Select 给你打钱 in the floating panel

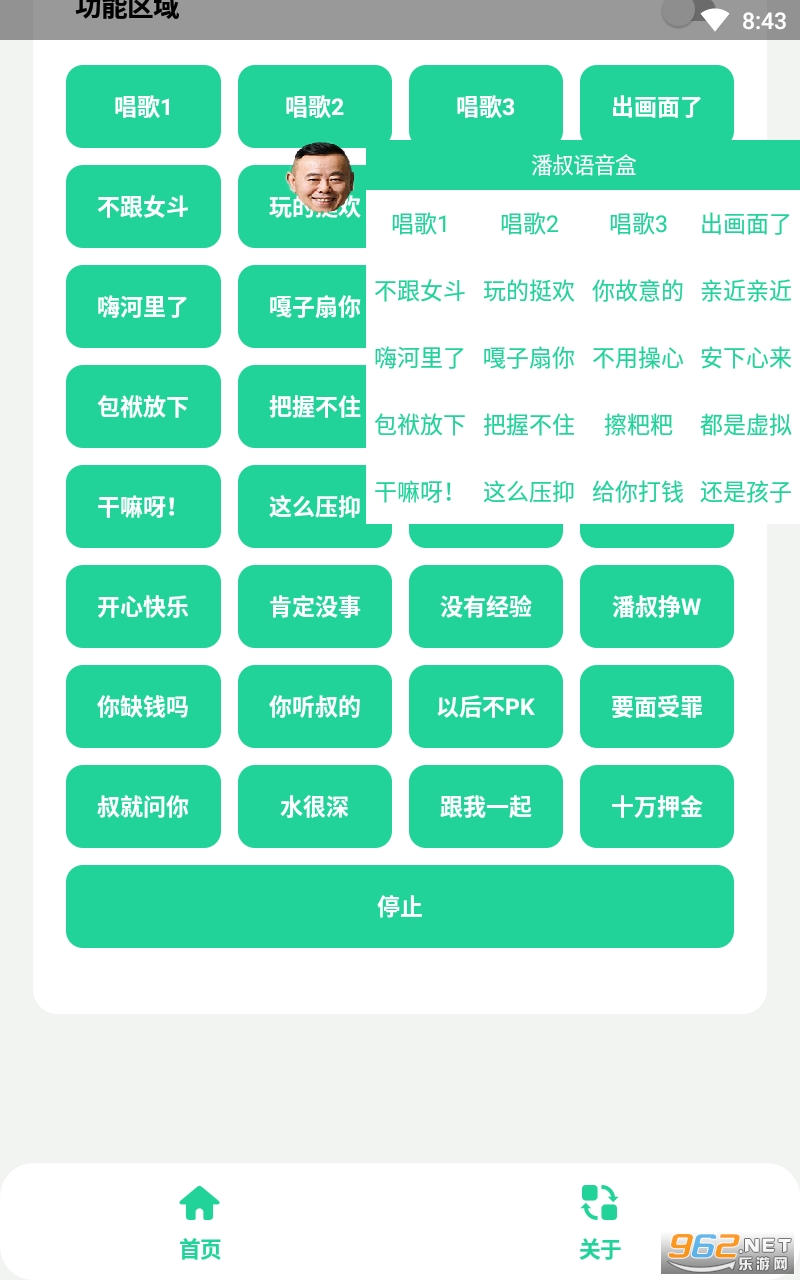638,492
